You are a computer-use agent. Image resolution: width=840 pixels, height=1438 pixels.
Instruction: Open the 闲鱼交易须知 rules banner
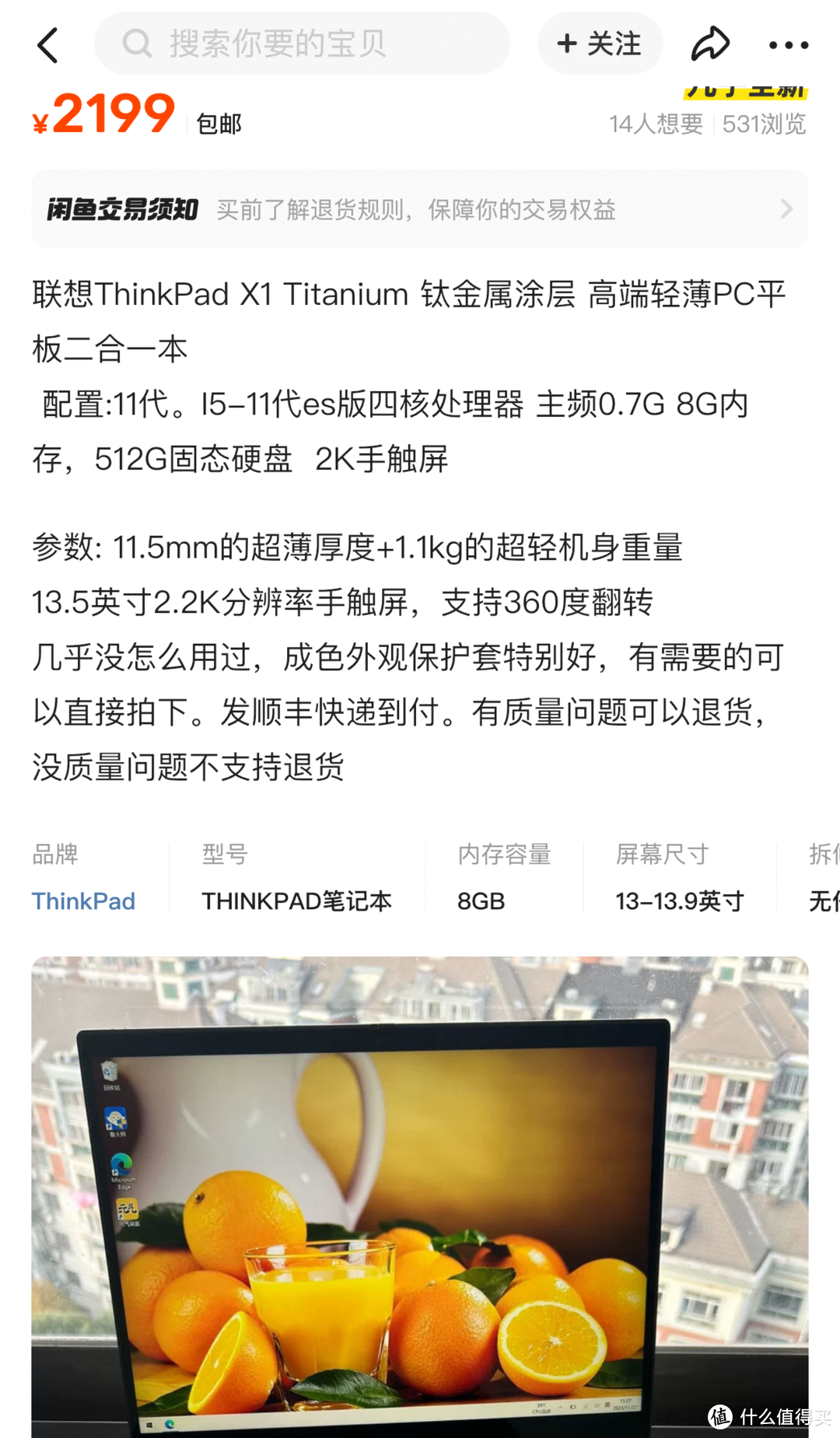click(x=420, y=209)
